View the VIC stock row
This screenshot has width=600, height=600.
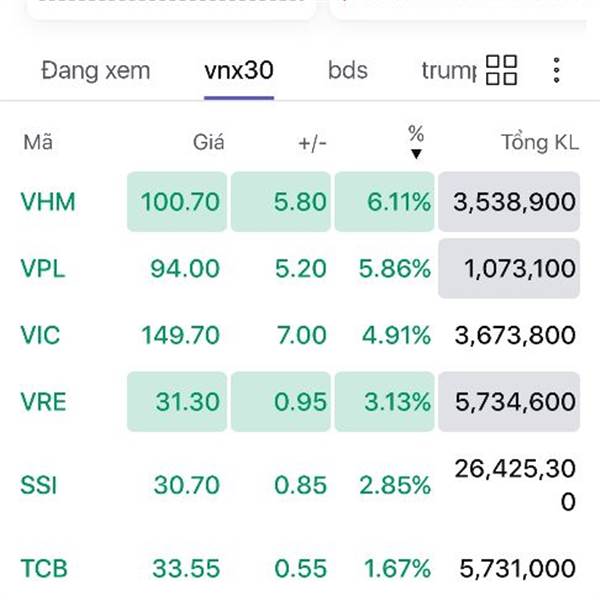pyautogui.click(x=41, y=335)
